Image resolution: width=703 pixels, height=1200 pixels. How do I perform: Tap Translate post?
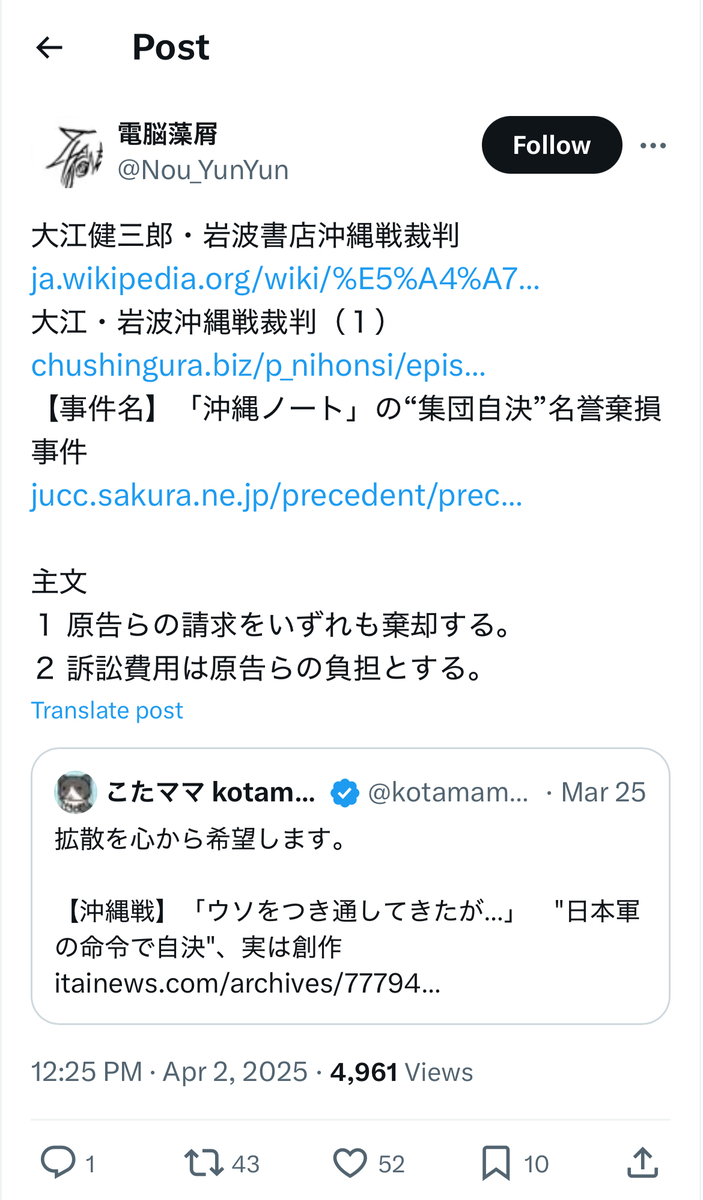(107, 710)
